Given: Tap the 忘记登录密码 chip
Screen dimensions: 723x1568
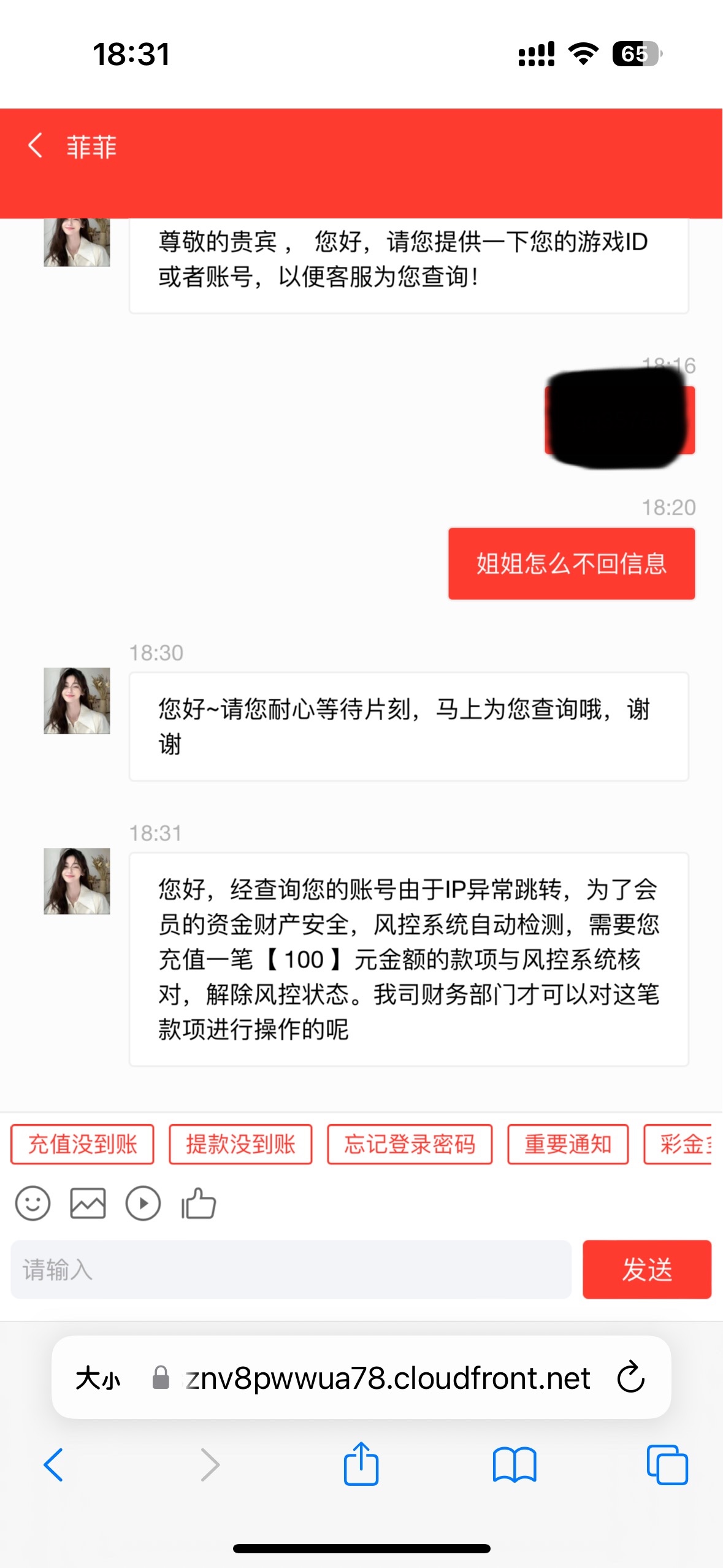Looking at the screenshot, I should pos(410,1145).
